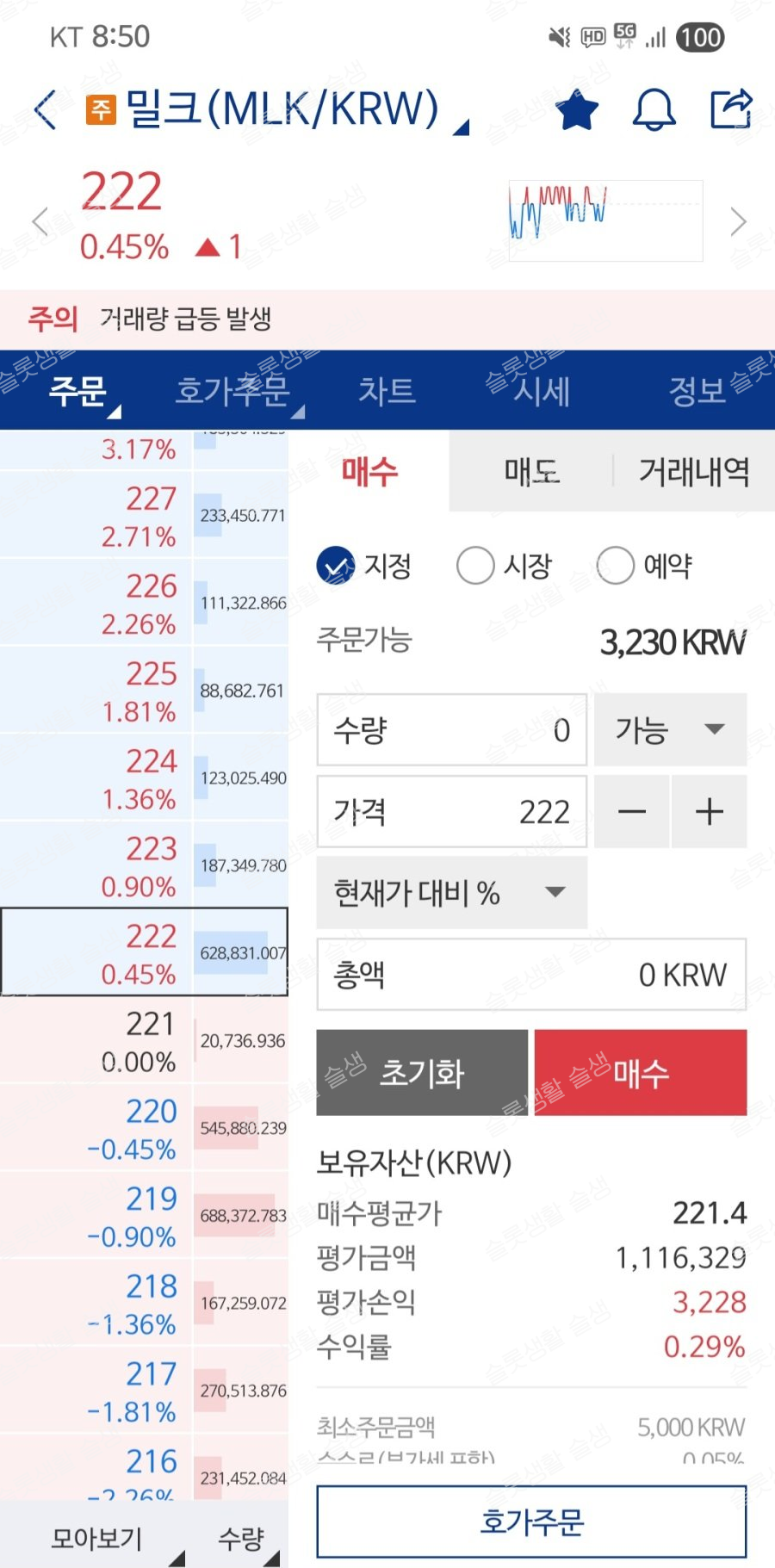The width and height of the screenshot is (775, 1568).
Task: Toggle the favorite star for MLK/KRW
Action: point(577,110)
